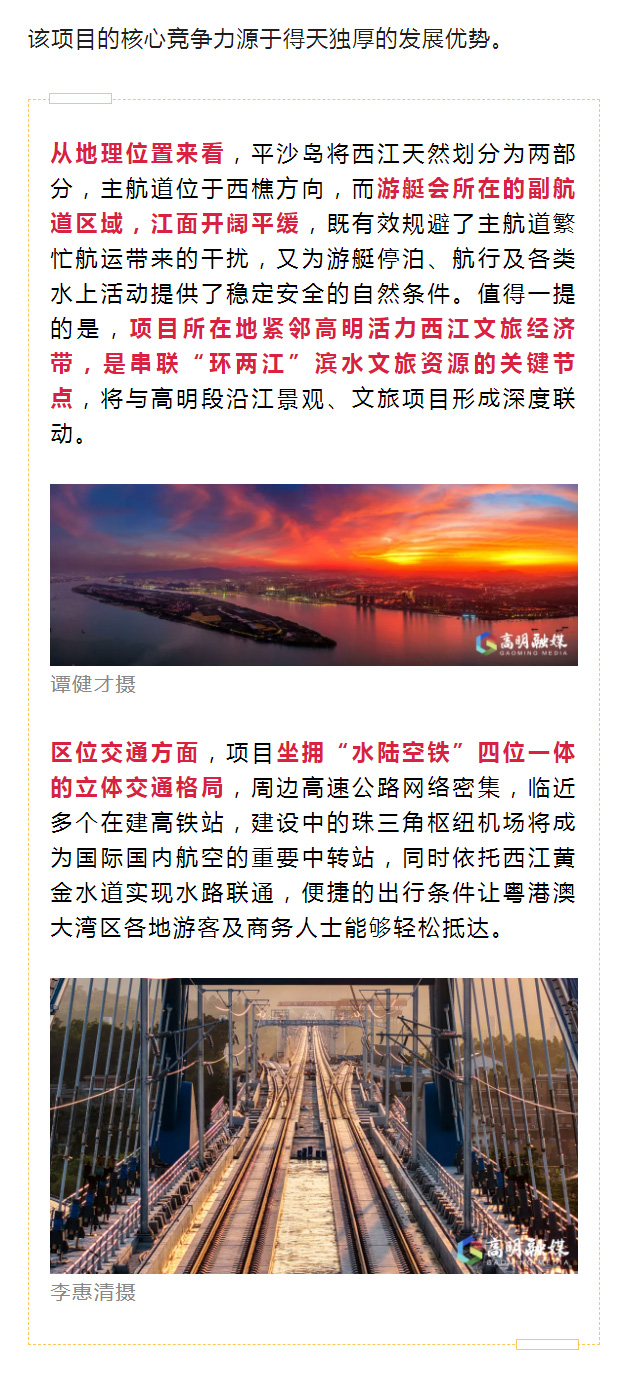Open the sunset island photo by 谭健才
This screenshot has width=626, height=1387.
[x=313, y=575]
